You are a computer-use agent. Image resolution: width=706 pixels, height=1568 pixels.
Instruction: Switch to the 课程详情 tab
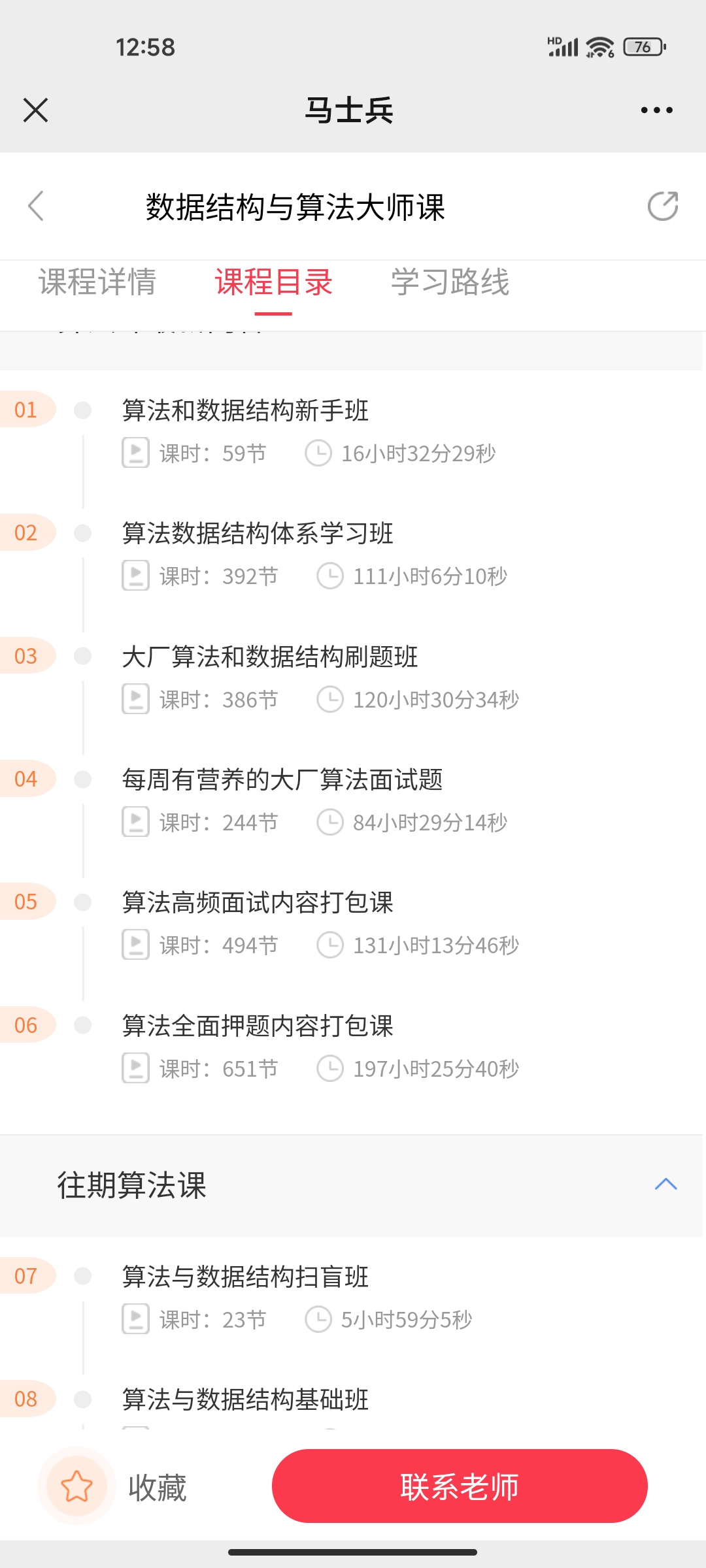click(x=97, y=282)
